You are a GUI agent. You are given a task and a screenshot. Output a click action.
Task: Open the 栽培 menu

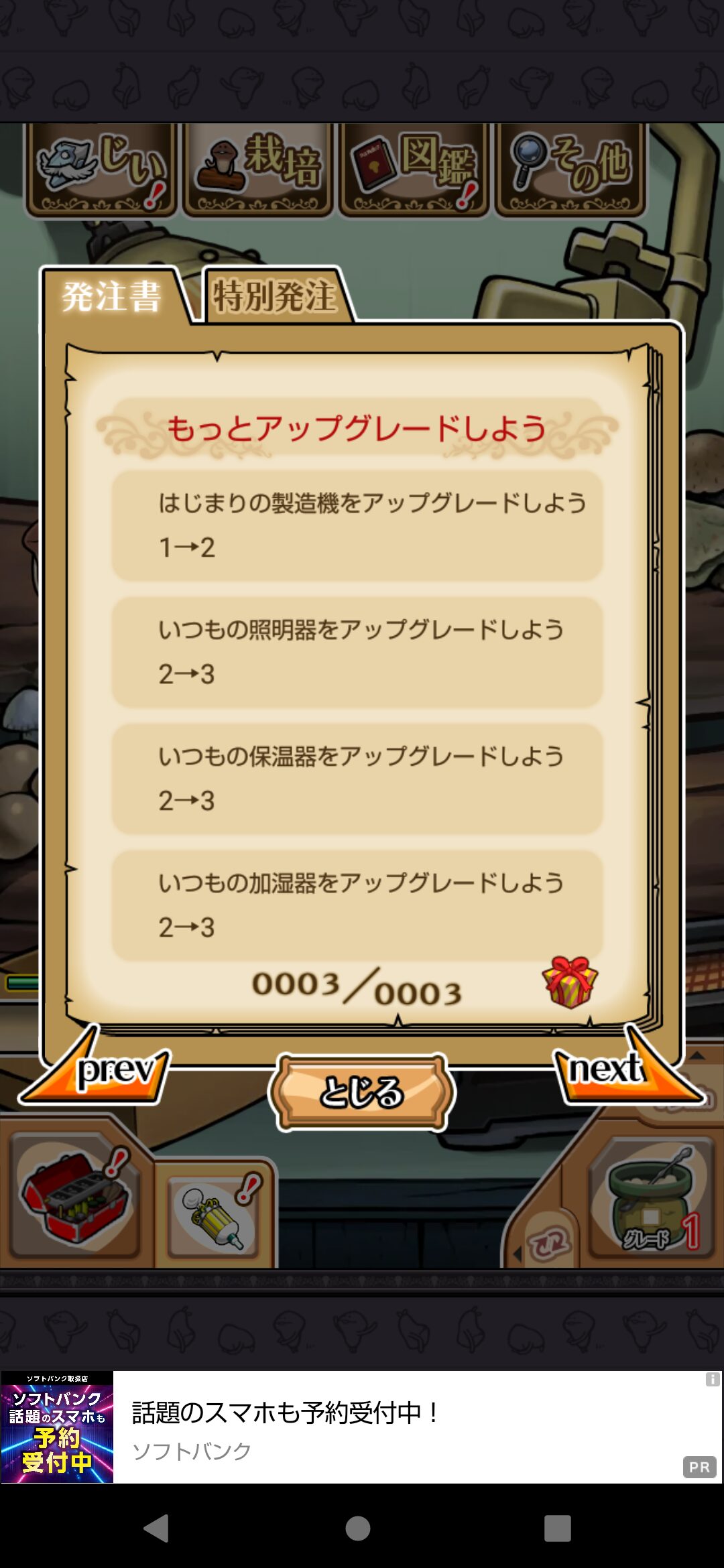(x=258, y=169)
